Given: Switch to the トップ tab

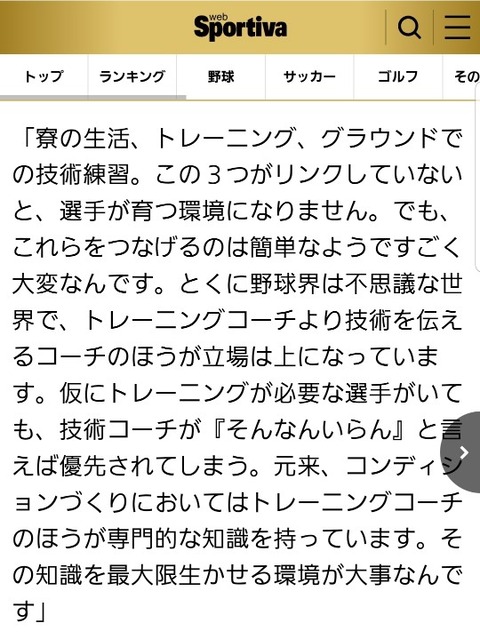Looking at the screenshot, I should point(44,77).
